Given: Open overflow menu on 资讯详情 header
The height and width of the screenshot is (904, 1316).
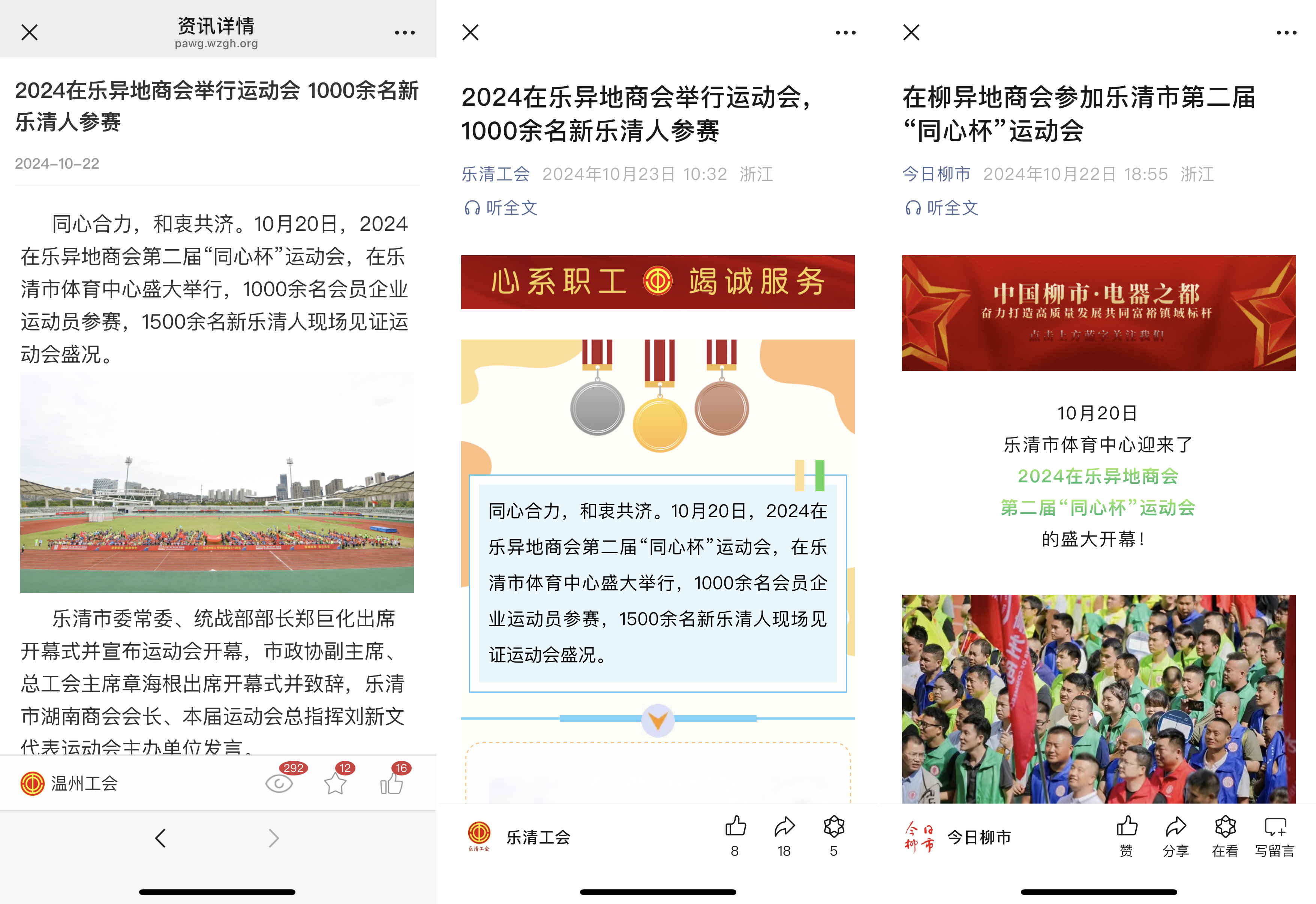Looking at the screenshot, I should pos(405,33).
